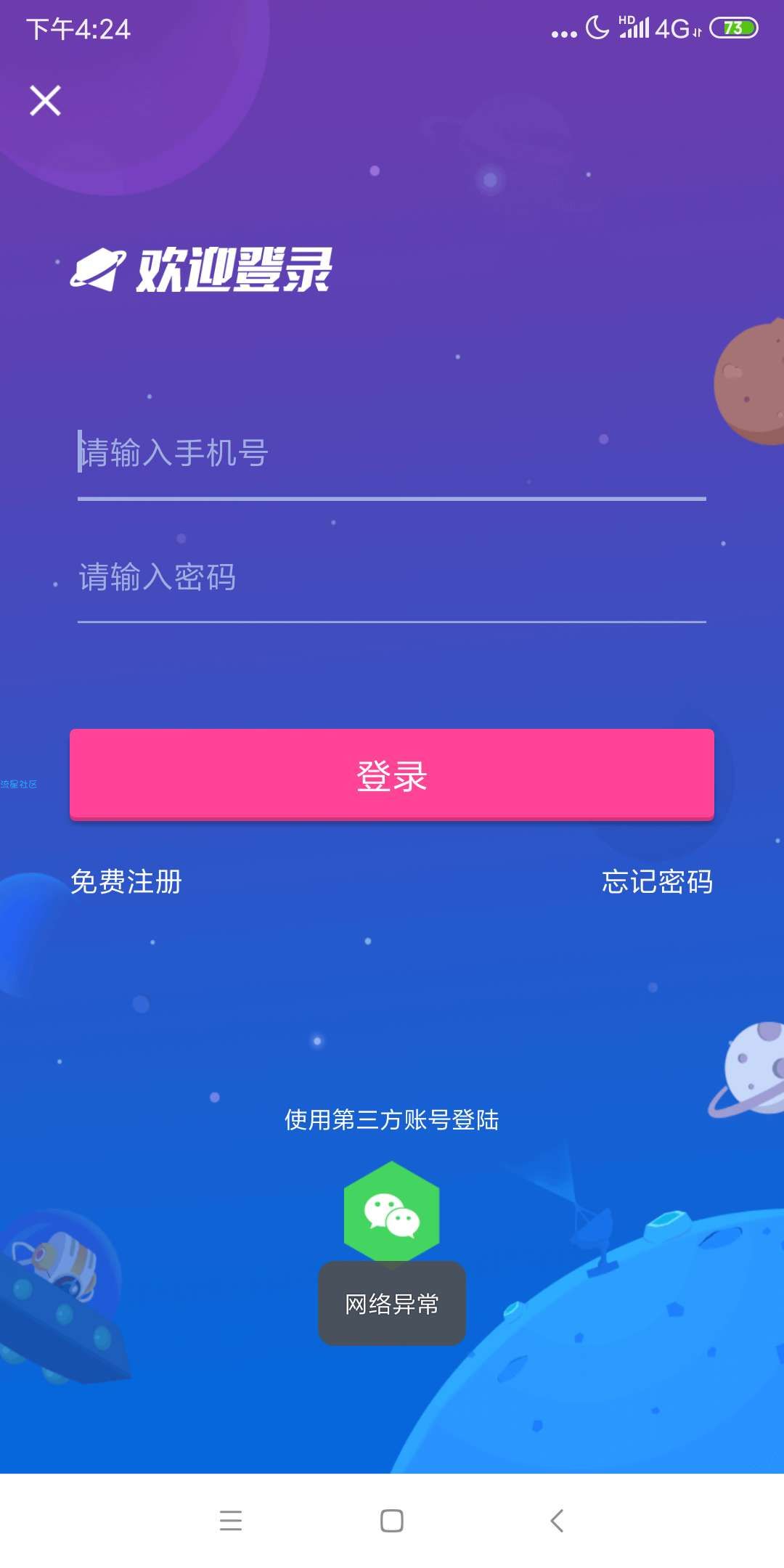
Task: Close the login screen
Action: pyautogui.click(x=45, y=100)
